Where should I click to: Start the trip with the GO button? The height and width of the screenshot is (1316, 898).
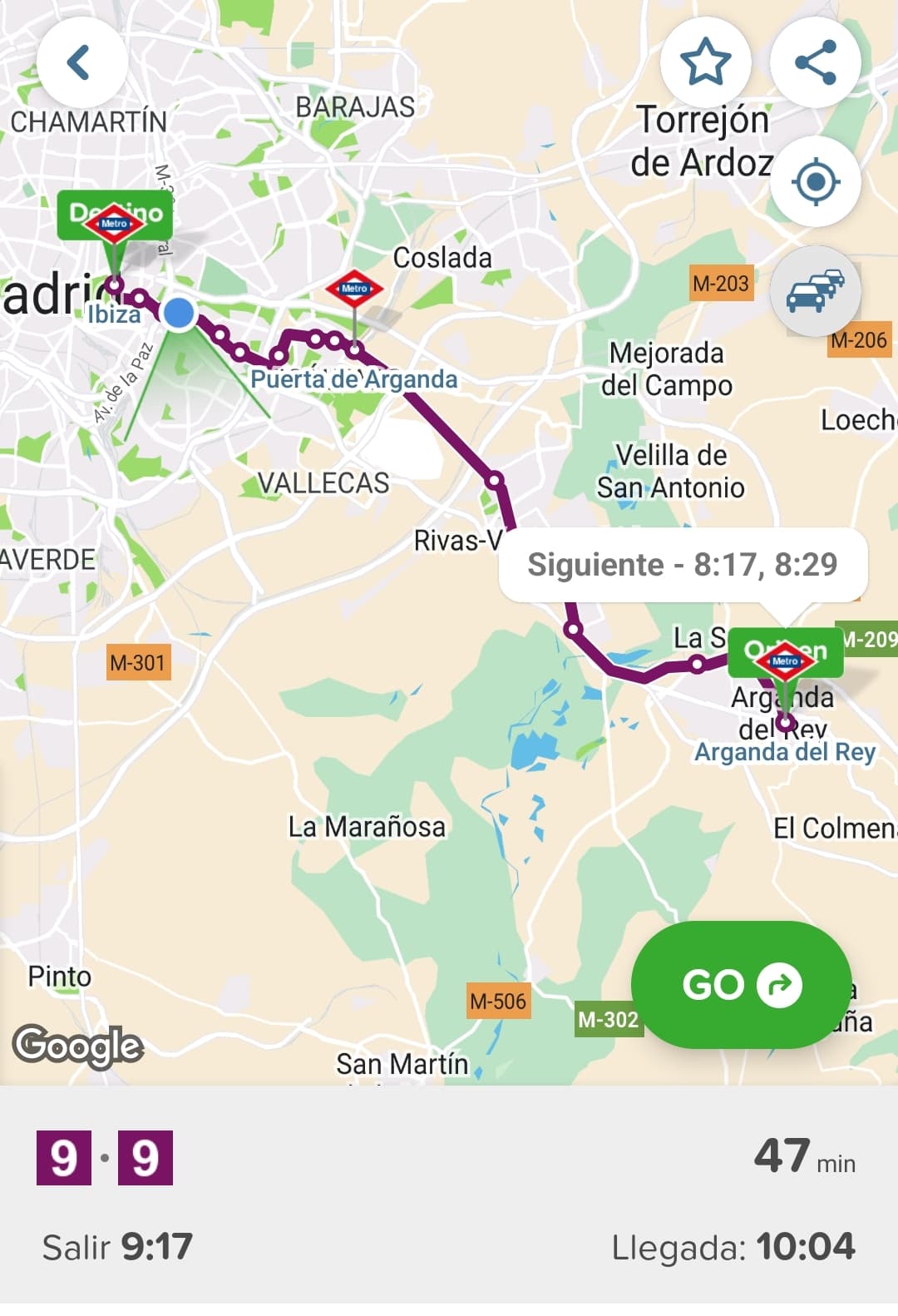coord(741,984)
